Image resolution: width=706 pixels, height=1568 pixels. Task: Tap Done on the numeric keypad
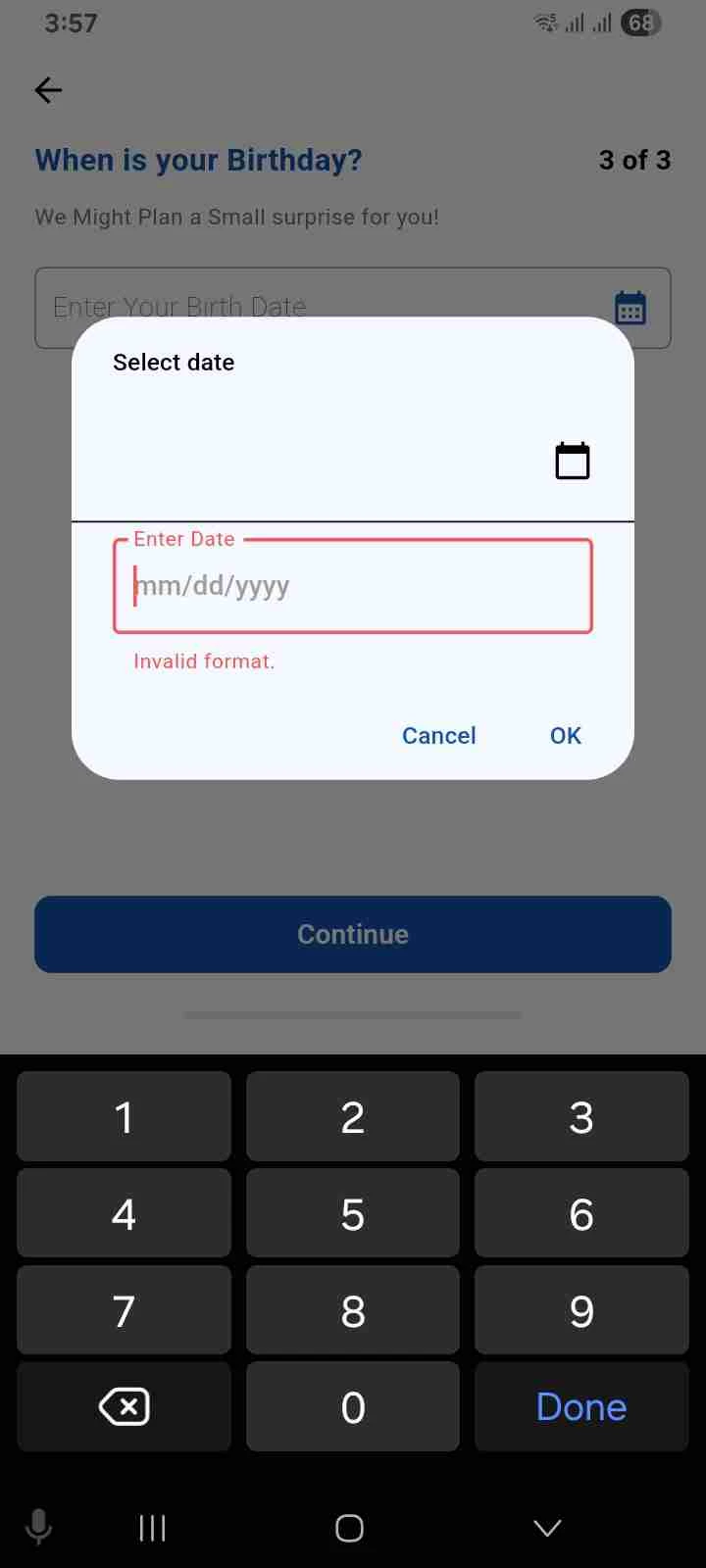[x=581, y=1407]
